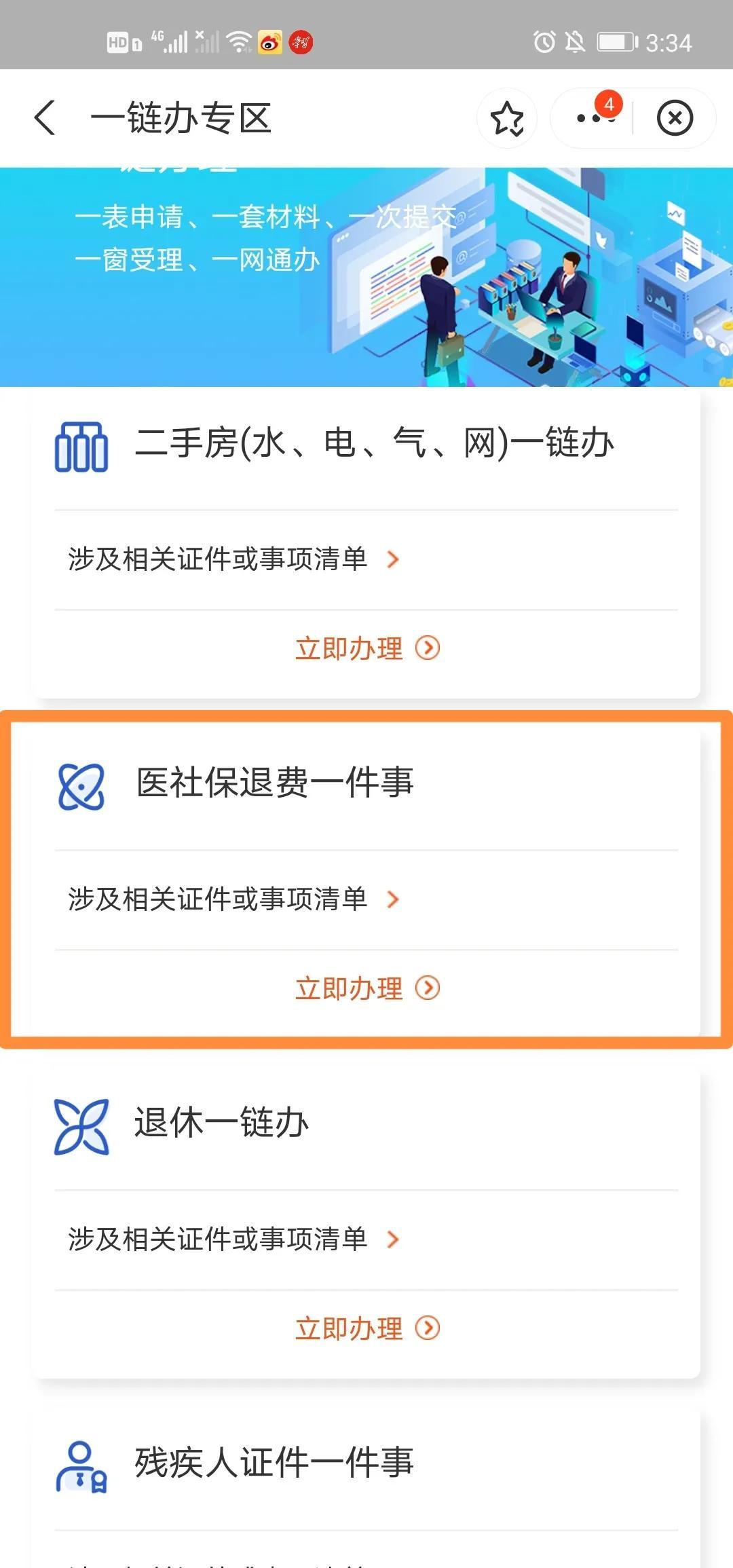
Task: View 涉及相关证件或事项清单 for 医社保退费一件事
Action: pyautogui.click(x=234, y=899)
